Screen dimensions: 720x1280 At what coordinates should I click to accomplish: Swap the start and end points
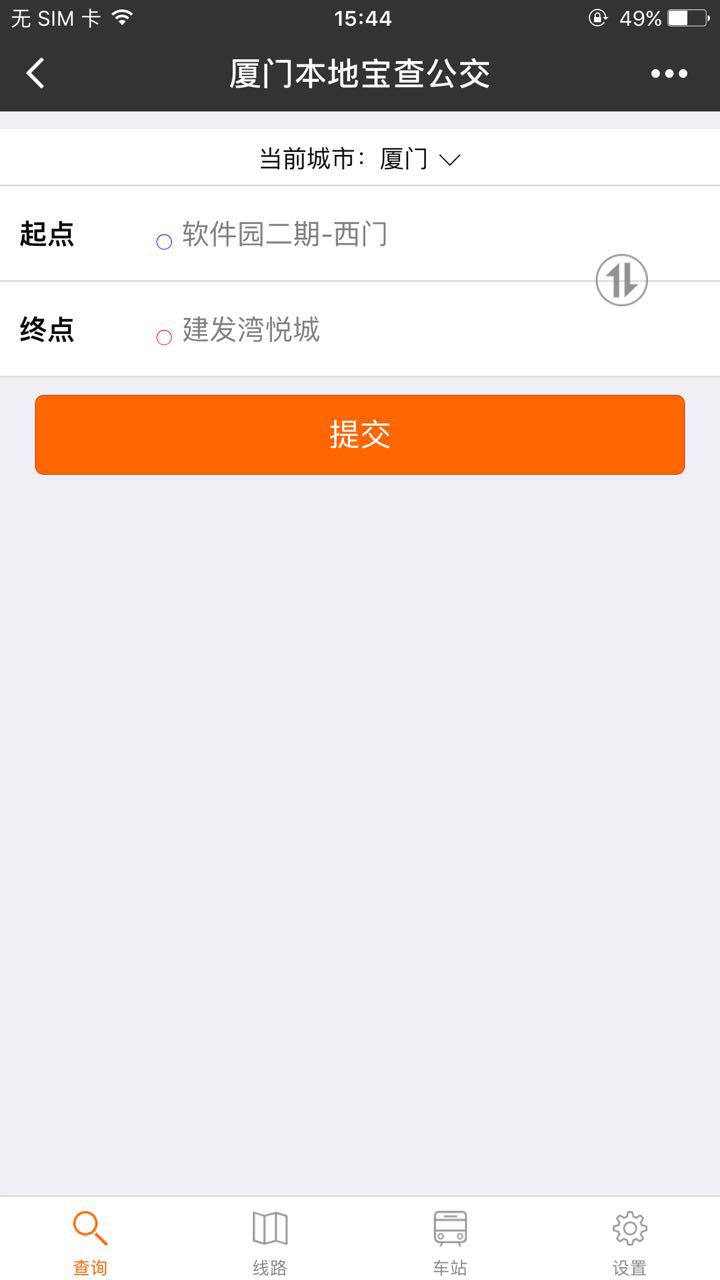click(x=622, y=280)
